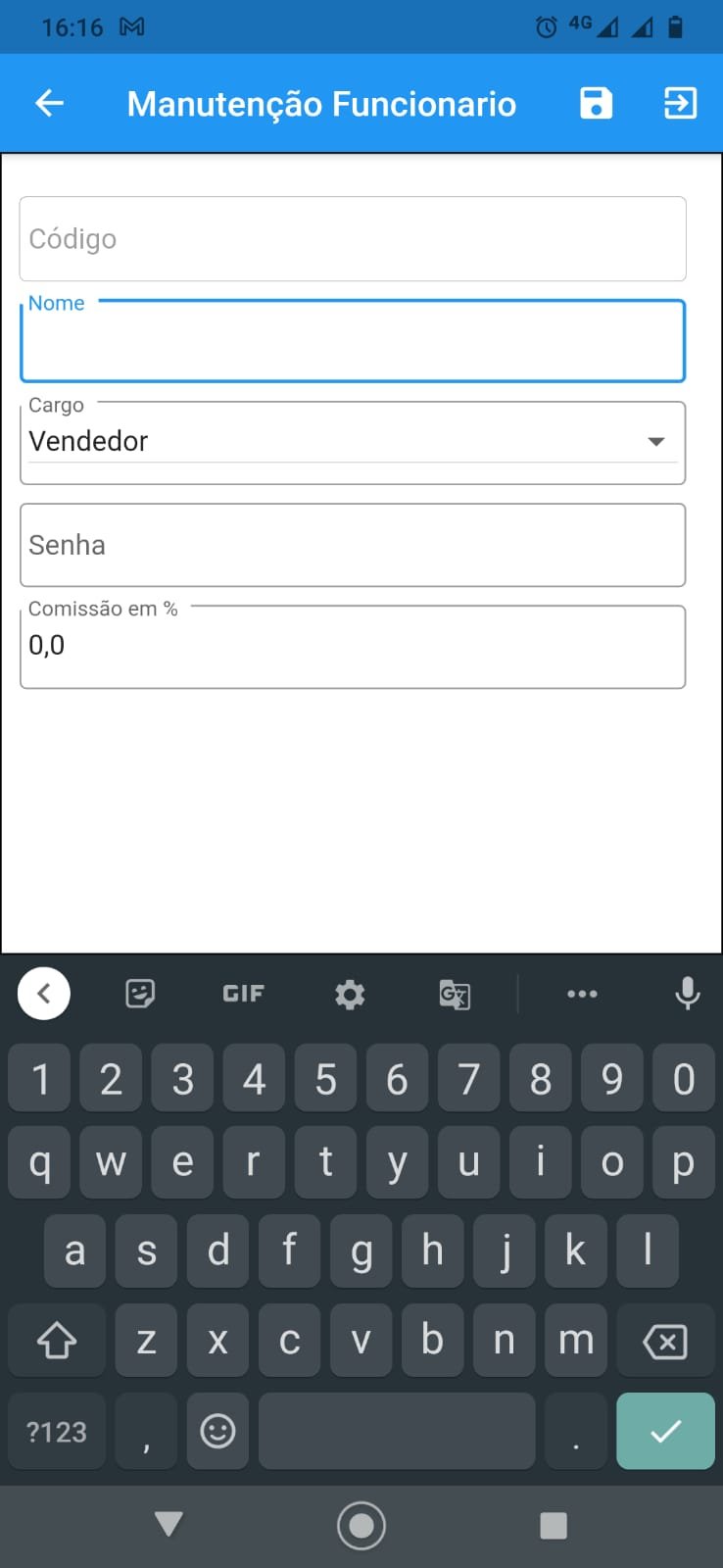Save the employee record

pos(596,103)
